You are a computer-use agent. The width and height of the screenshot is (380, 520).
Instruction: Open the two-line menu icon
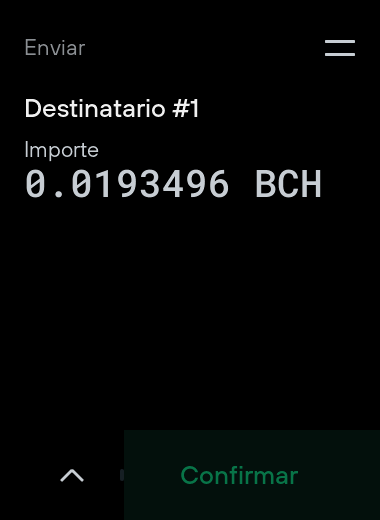[x=340, y=48]
